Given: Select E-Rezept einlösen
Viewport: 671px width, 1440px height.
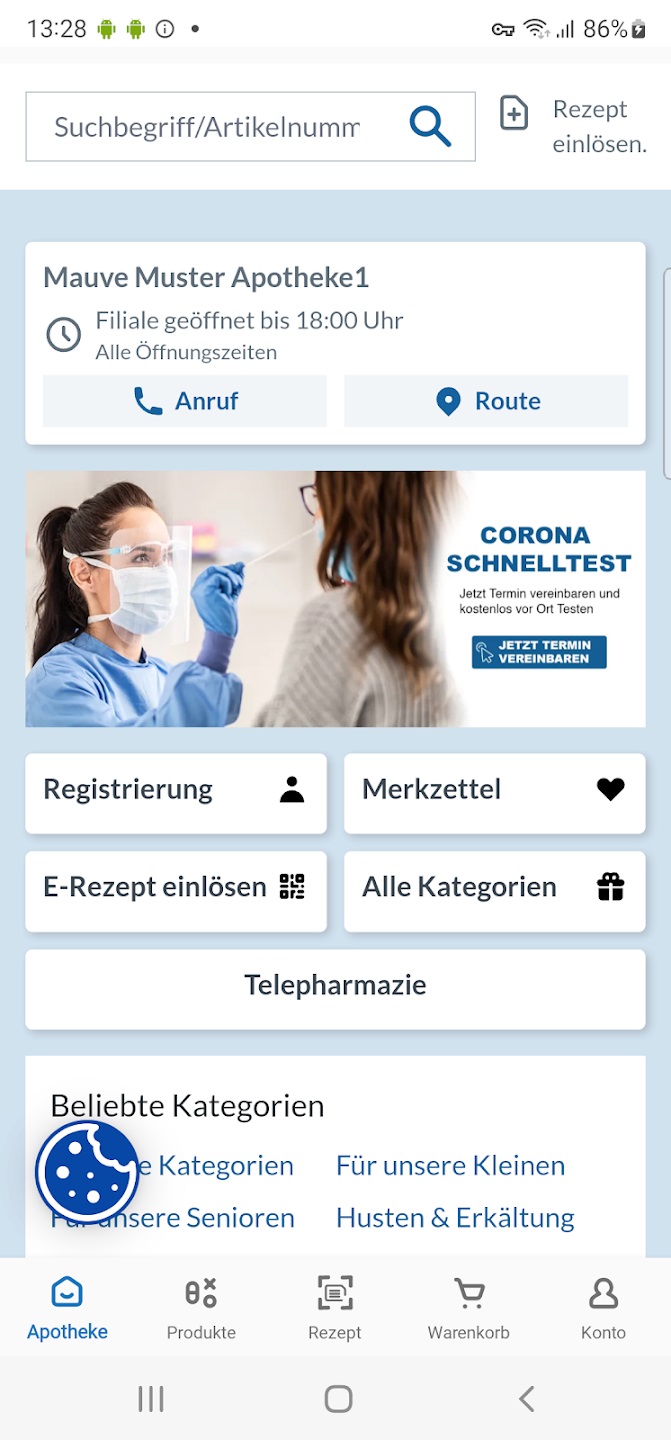Looking at the screenshot, I should click(176, 888).
